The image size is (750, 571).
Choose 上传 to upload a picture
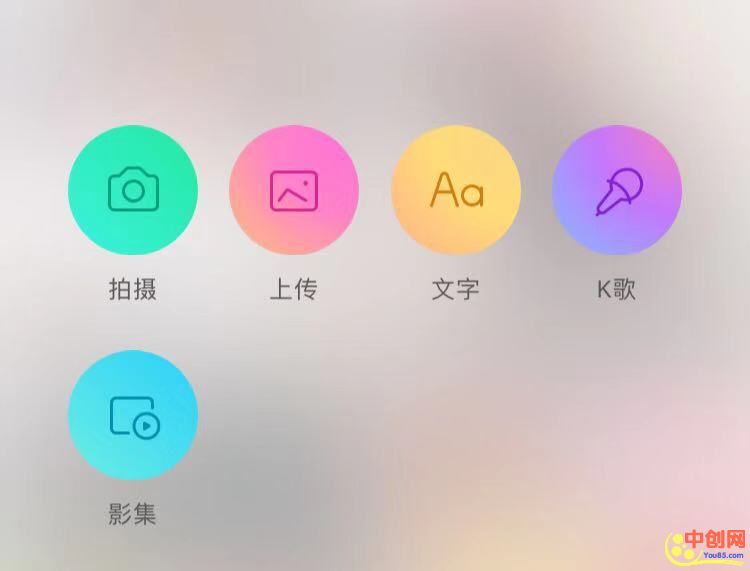pos(294,190)
